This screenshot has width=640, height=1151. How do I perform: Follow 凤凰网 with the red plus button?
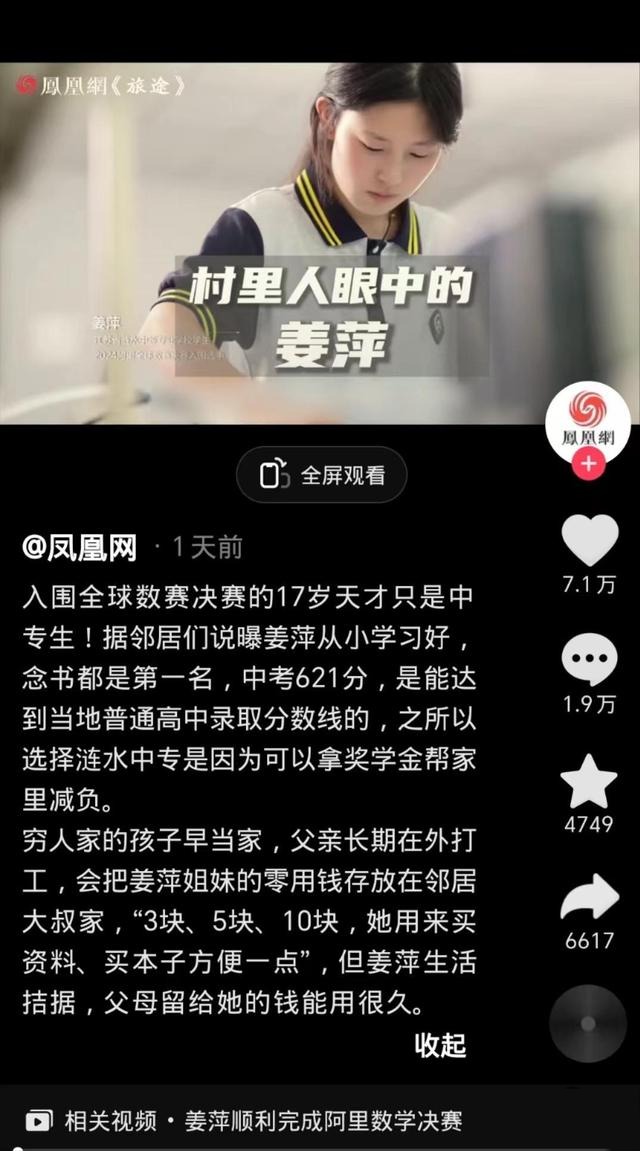click(588, 464)
